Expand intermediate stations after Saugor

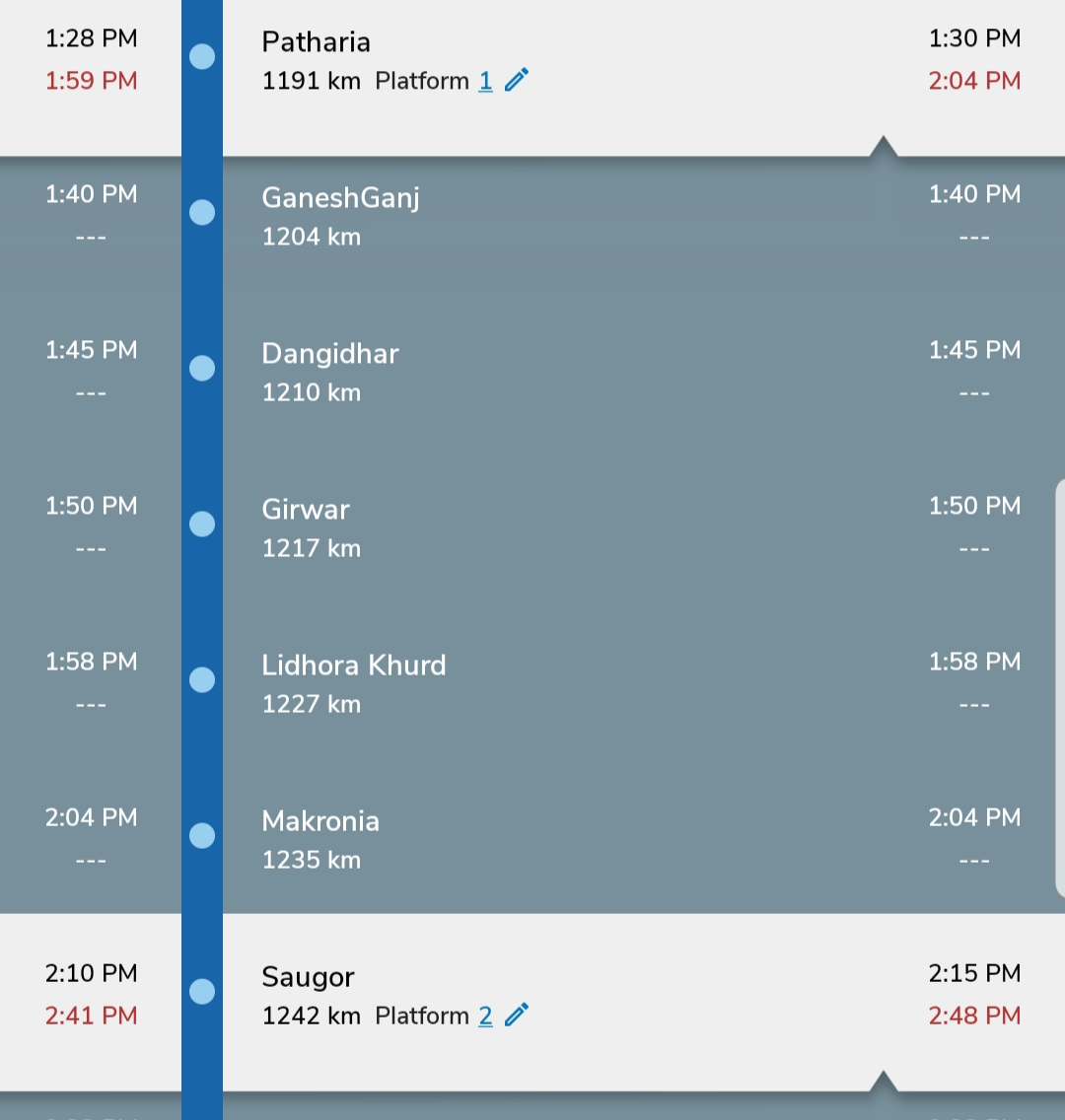point(884,1082)
